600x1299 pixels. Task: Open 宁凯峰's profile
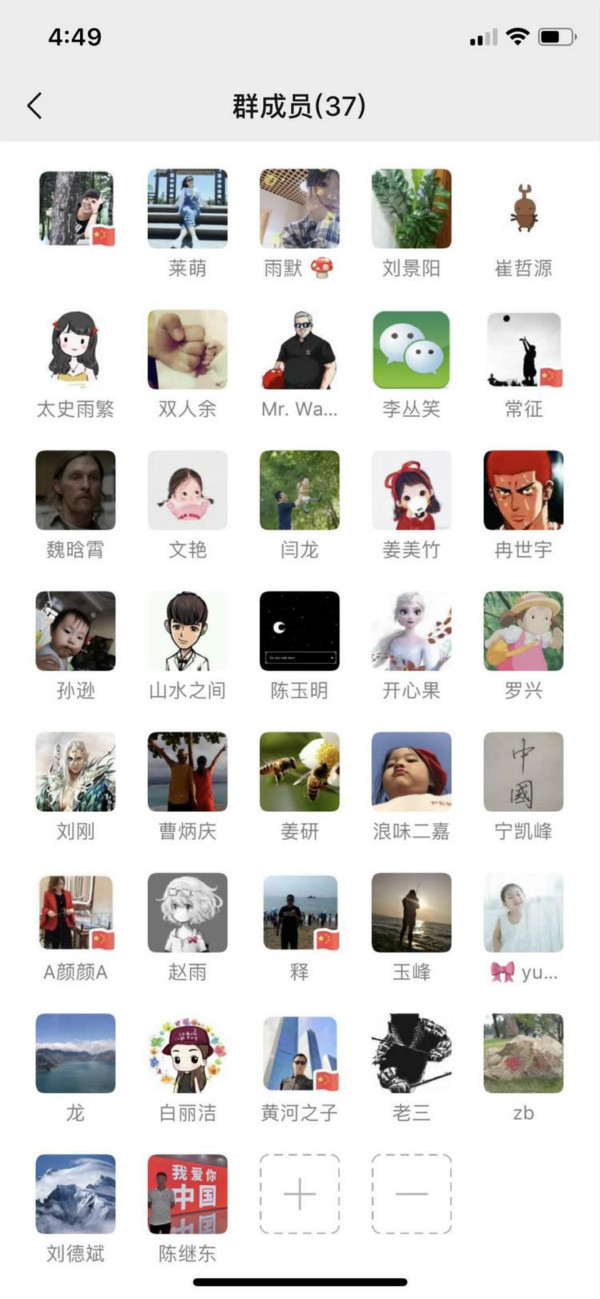point(523,772)
